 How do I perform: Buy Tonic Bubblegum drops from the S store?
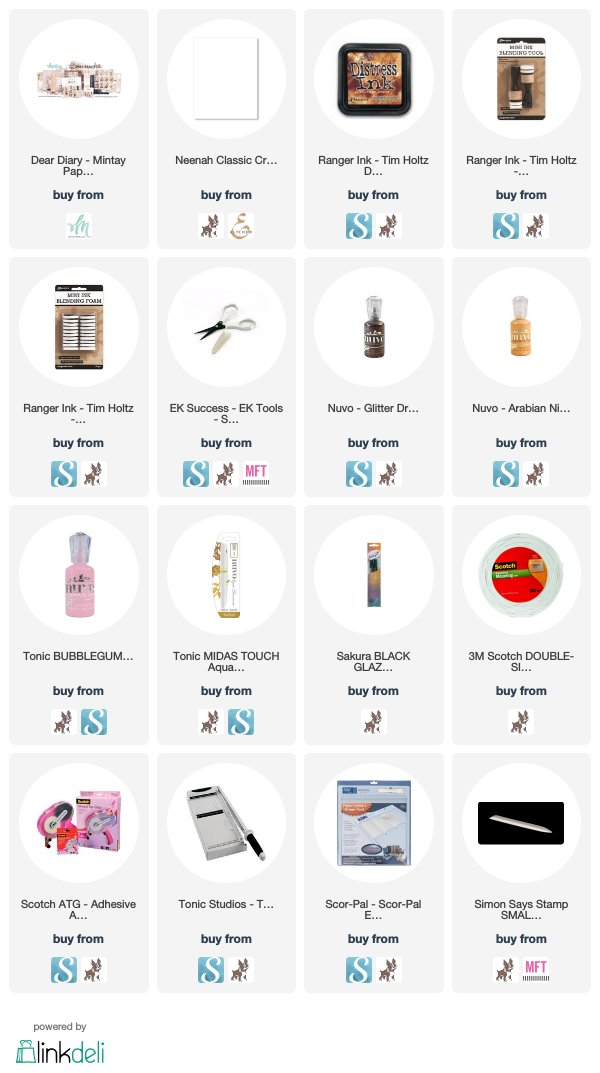point(94,722)
